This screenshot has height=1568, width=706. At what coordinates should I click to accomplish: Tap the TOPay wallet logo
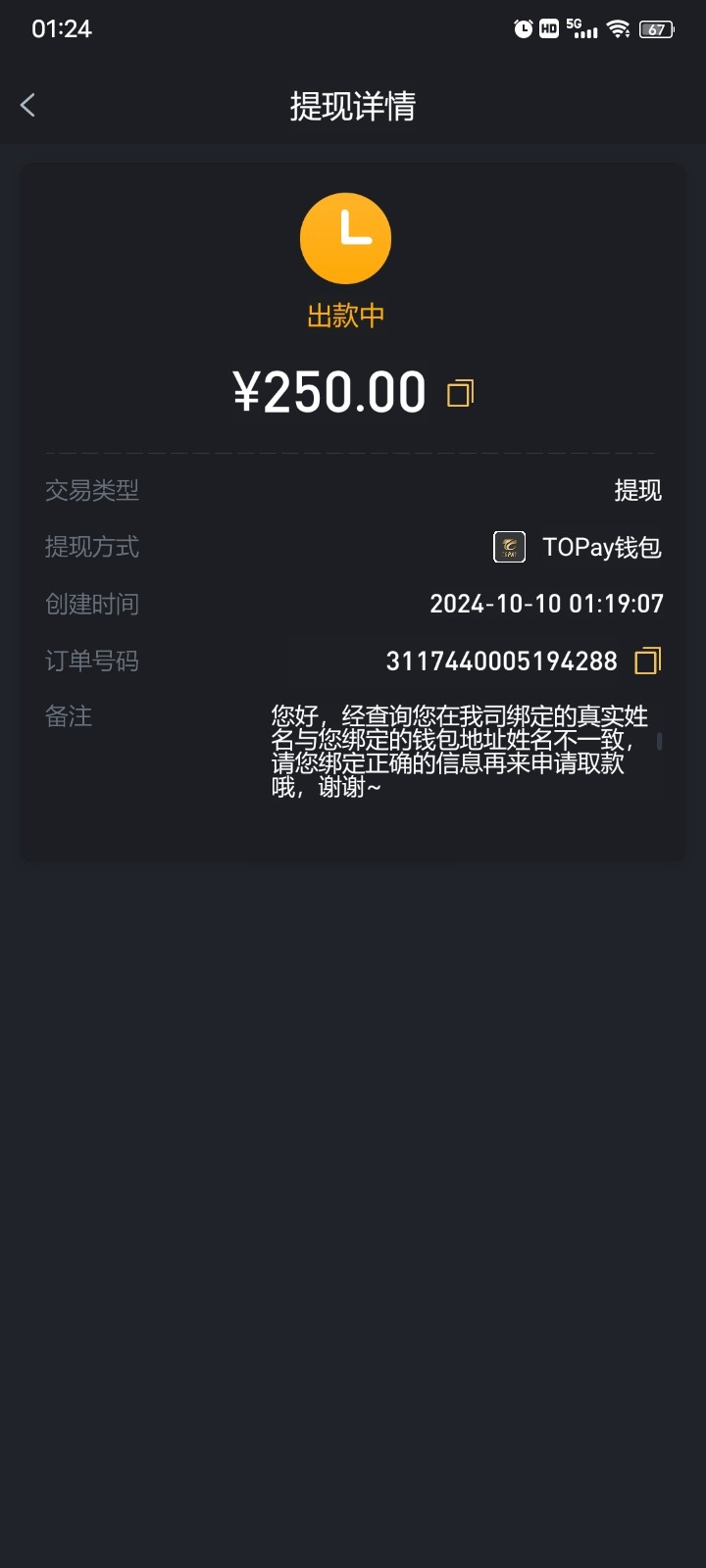point(507,546)
